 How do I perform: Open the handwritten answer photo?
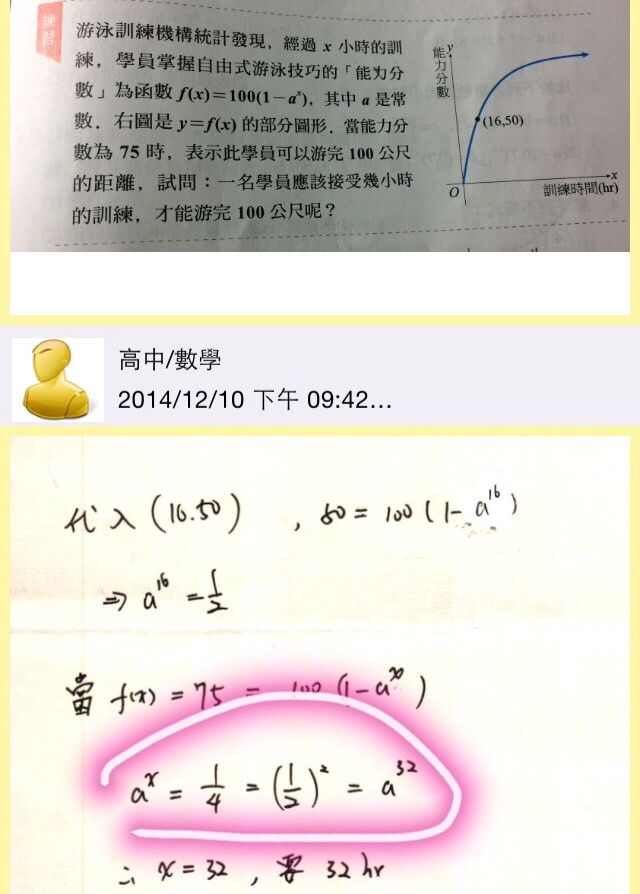pos(320,665)
